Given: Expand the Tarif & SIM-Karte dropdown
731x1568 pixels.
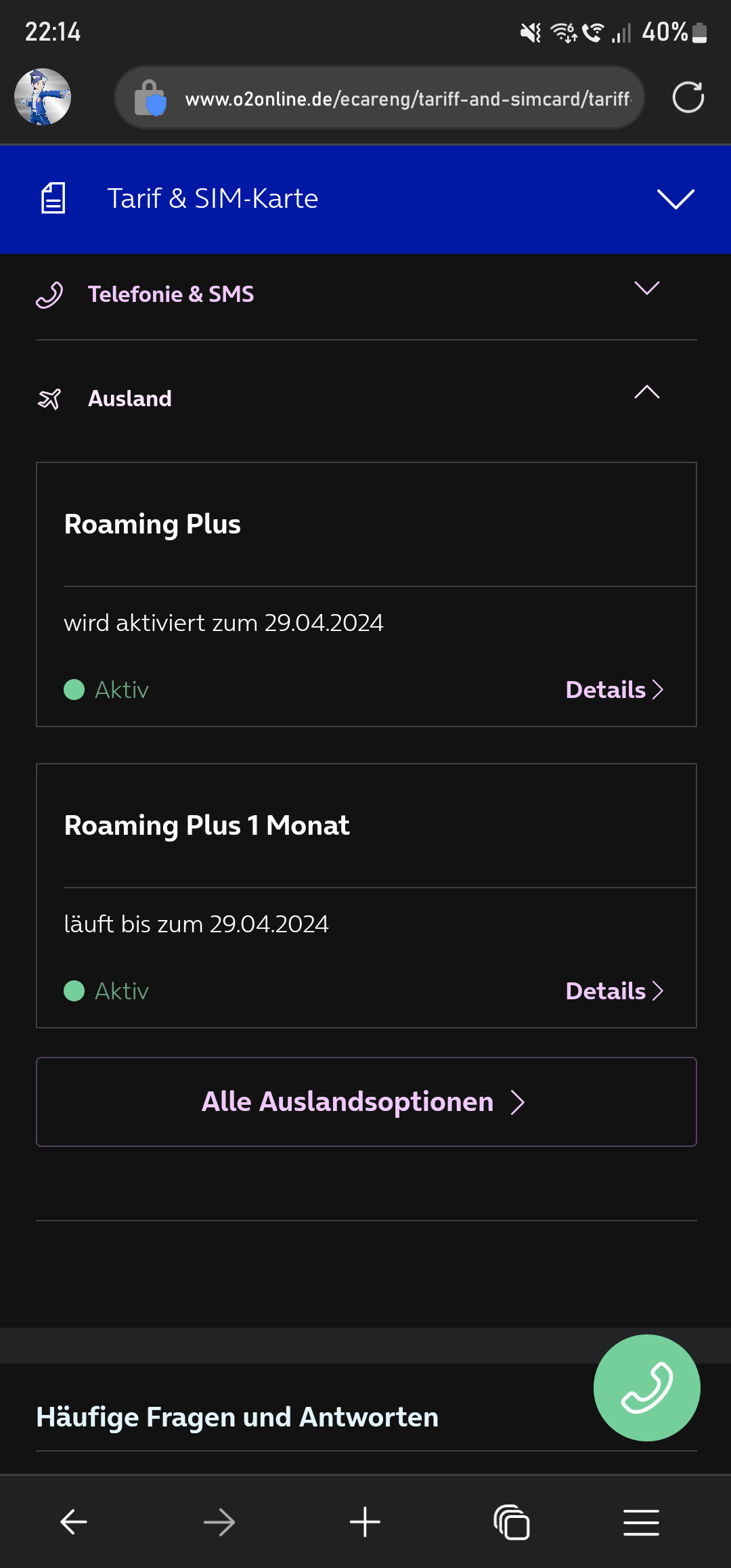Looking at the screenshot, I should (x=365, y=199).
